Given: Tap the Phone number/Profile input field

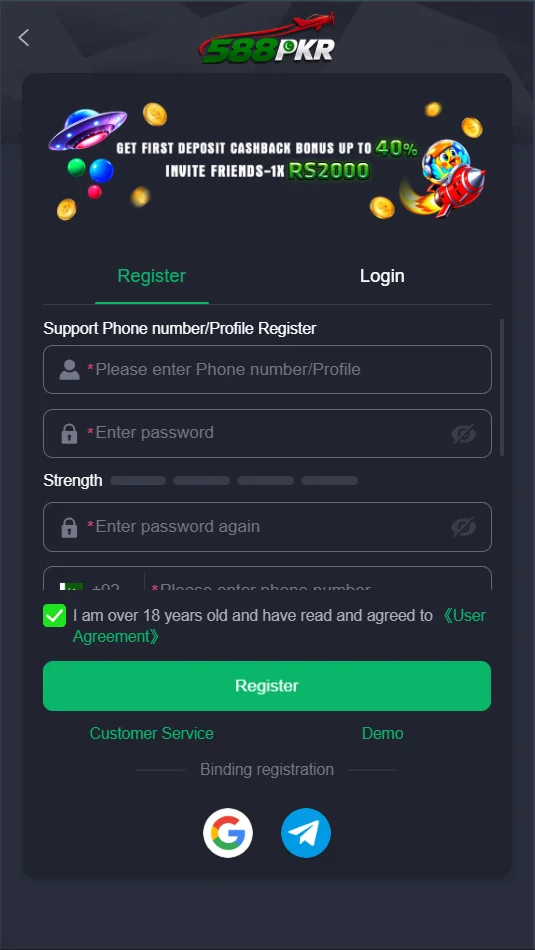Looking at the screenshot, I should coord(267,370).
